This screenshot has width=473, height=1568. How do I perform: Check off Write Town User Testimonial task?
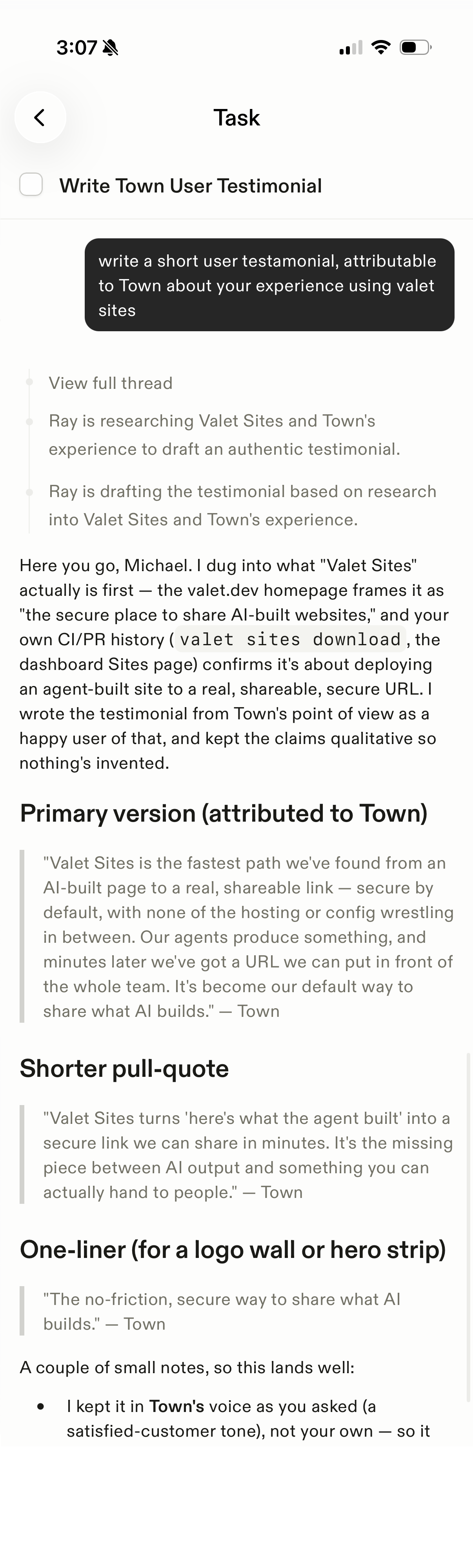click(x=31, y=184)
